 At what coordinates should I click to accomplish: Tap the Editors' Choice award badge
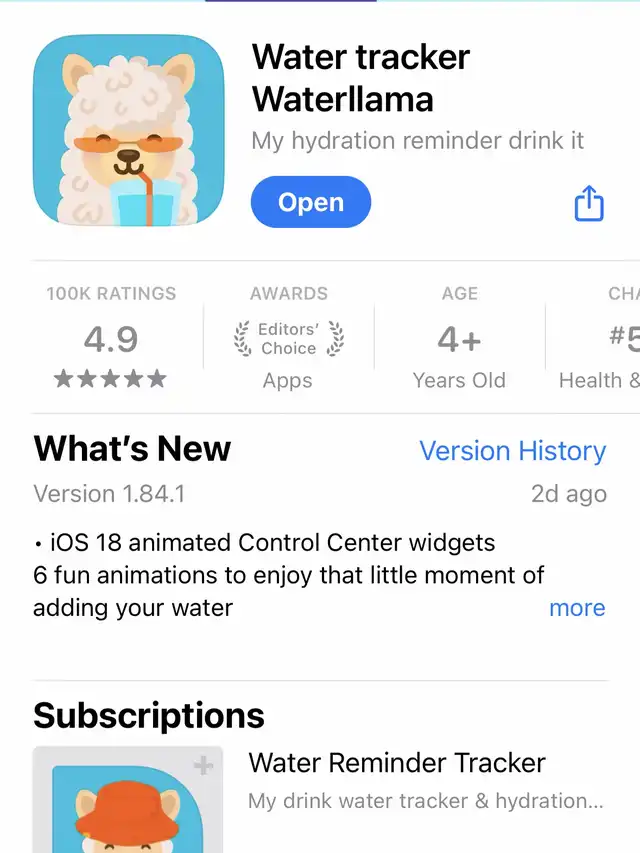click(x=288, y=339)
